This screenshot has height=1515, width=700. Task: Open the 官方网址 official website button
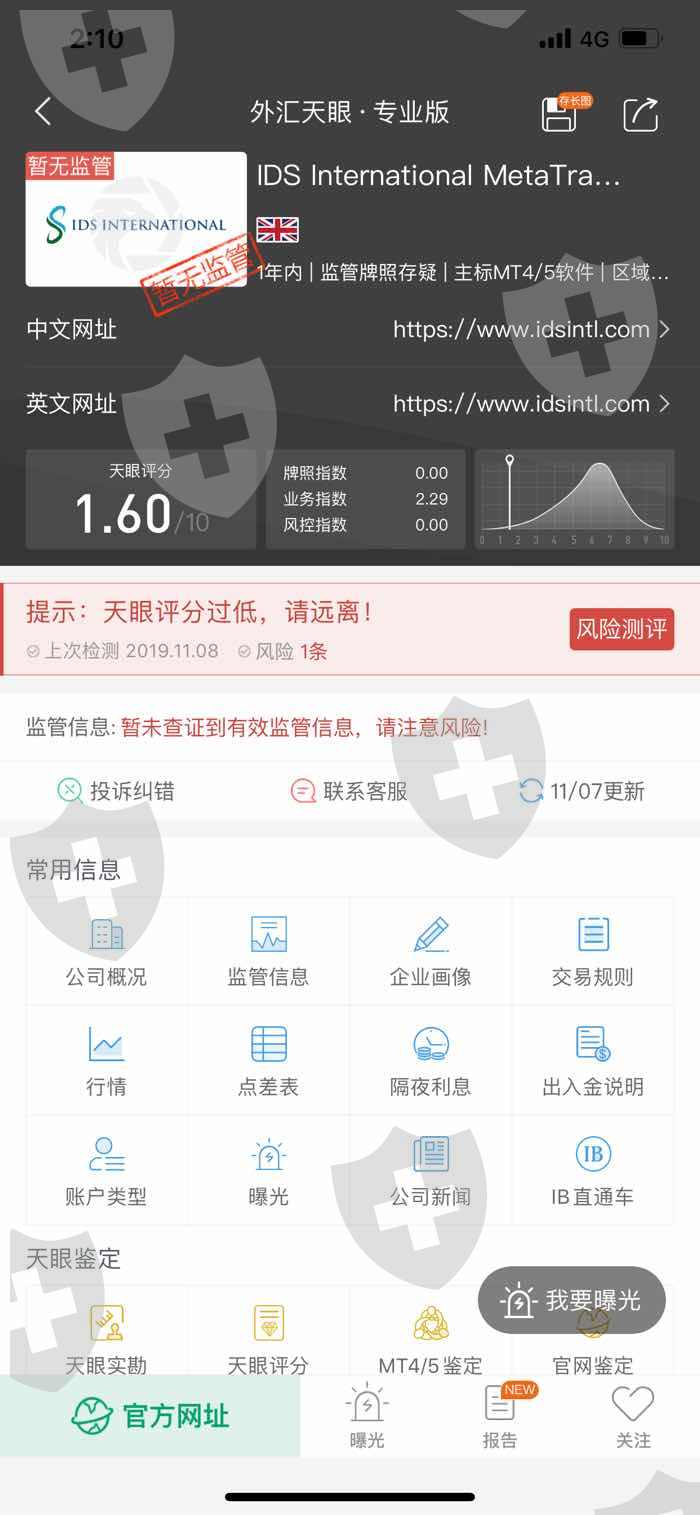click(x=150, y=1416)
